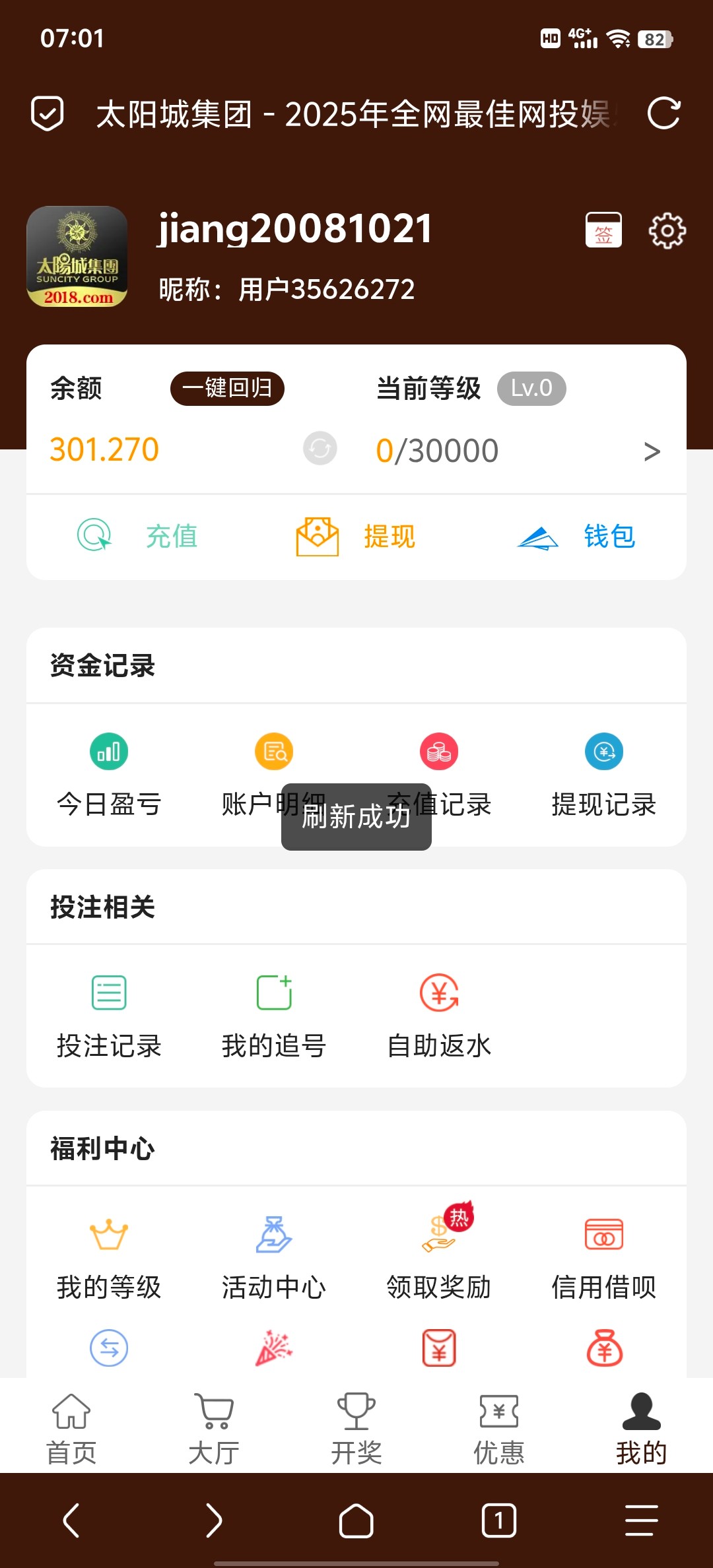Open the settings gear icon
Viewport: 713px width, 1568px height.
(x=668, y=230)
